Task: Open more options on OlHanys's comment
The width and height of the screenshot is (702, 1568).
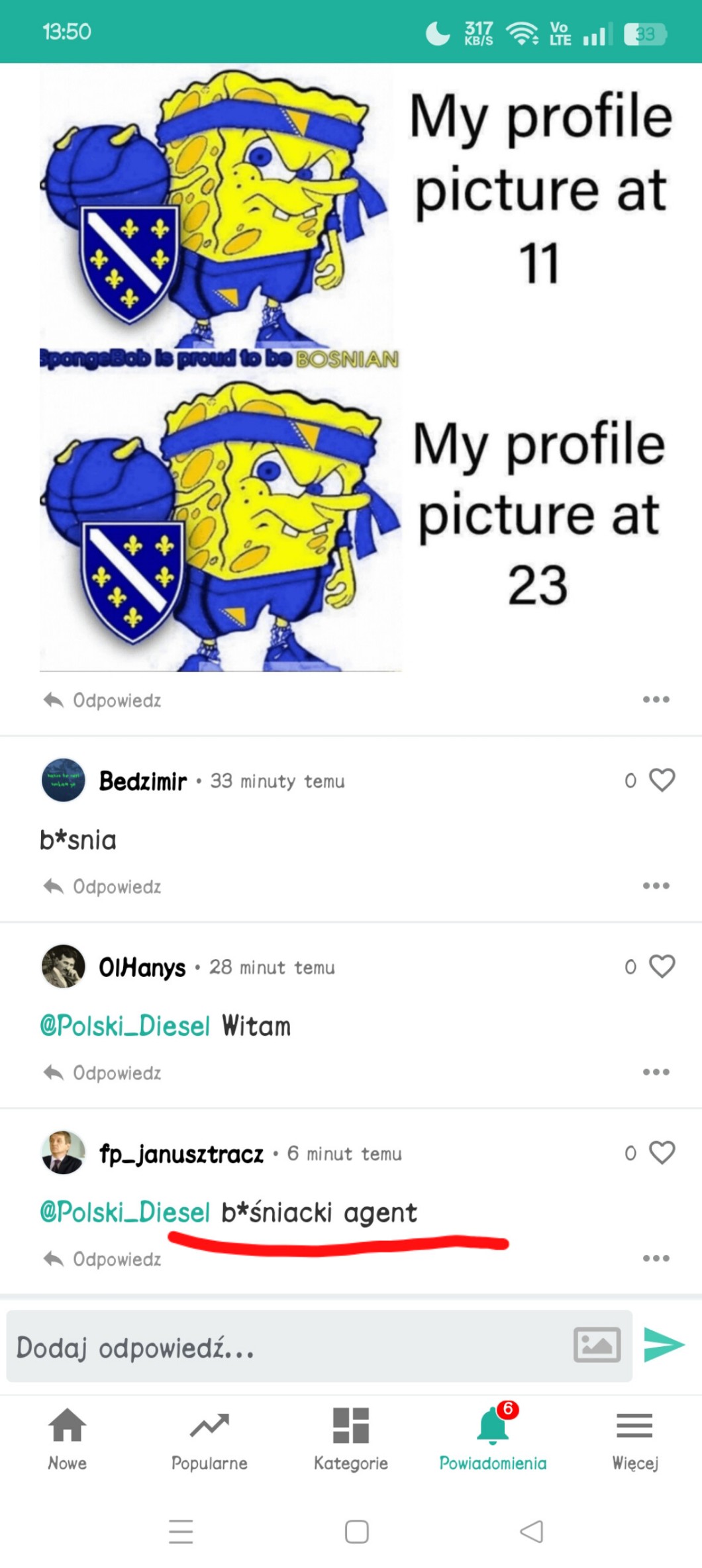Action: click(x=656, y=1072)
